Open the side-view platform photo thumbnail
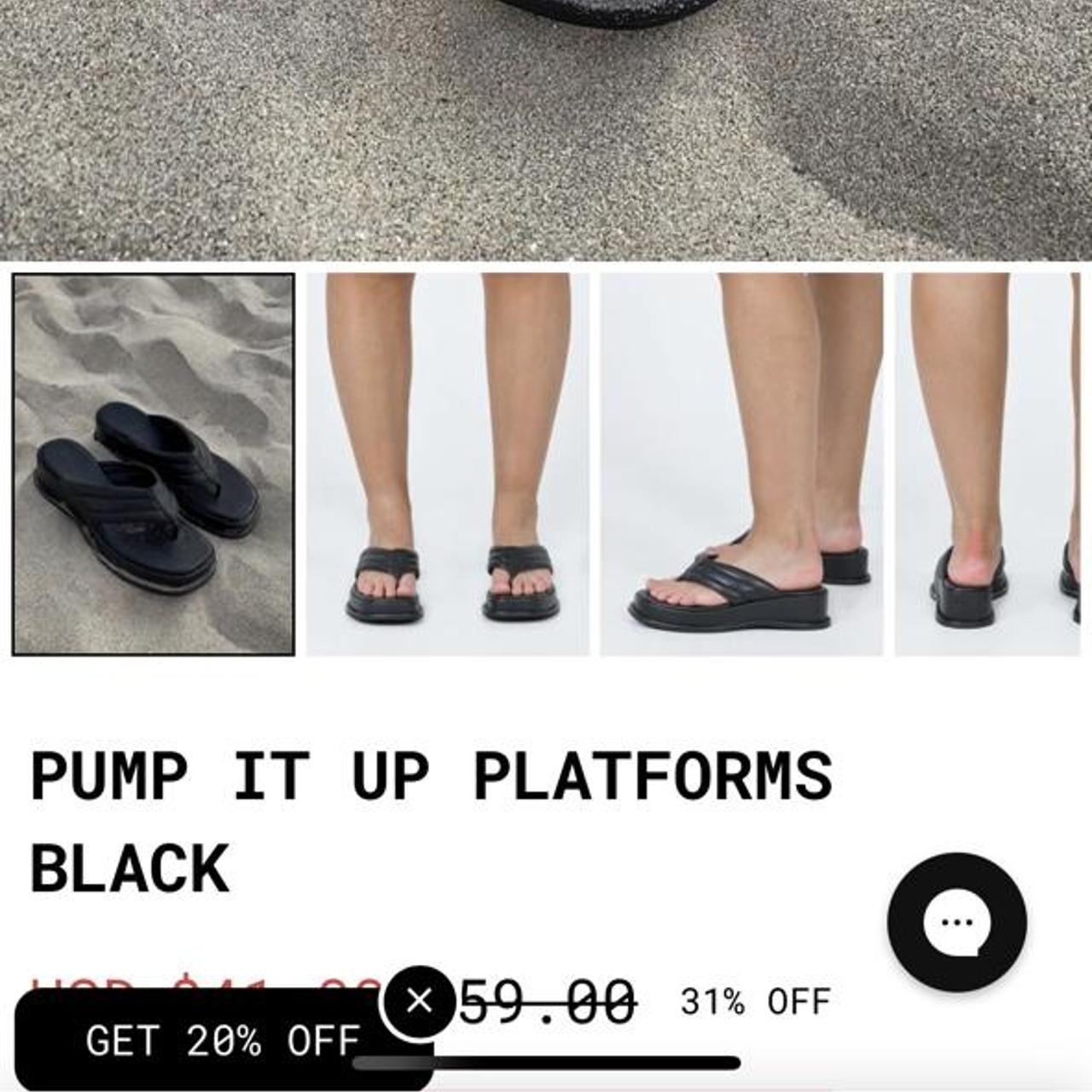The width and height of the screenshot is (1092, 1092). tap(741, 464)
